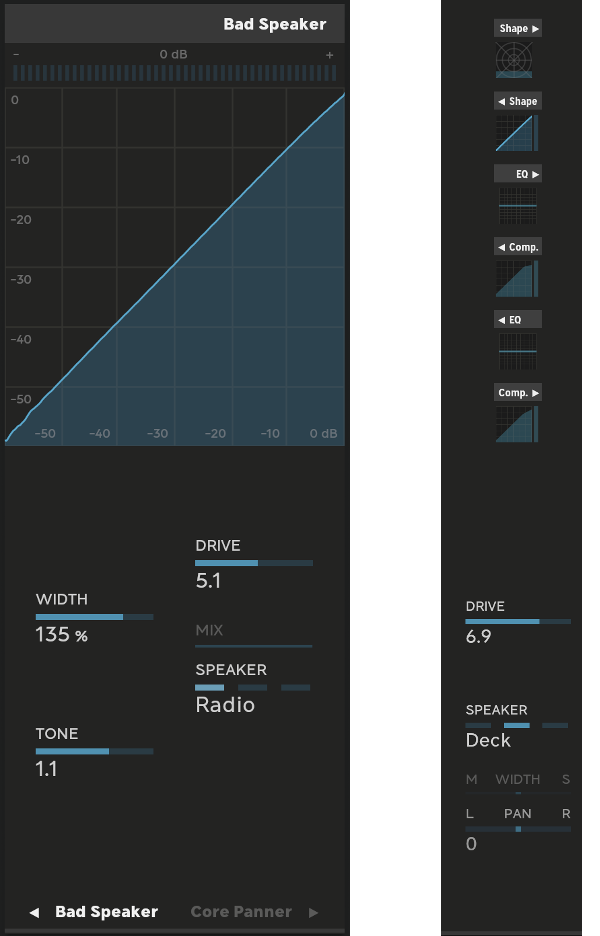The height and width of the screenshot is (936, 600).
Task: Change the Speaker selector set to Deck
Action: pyautogui.click(x=517, y=725)
